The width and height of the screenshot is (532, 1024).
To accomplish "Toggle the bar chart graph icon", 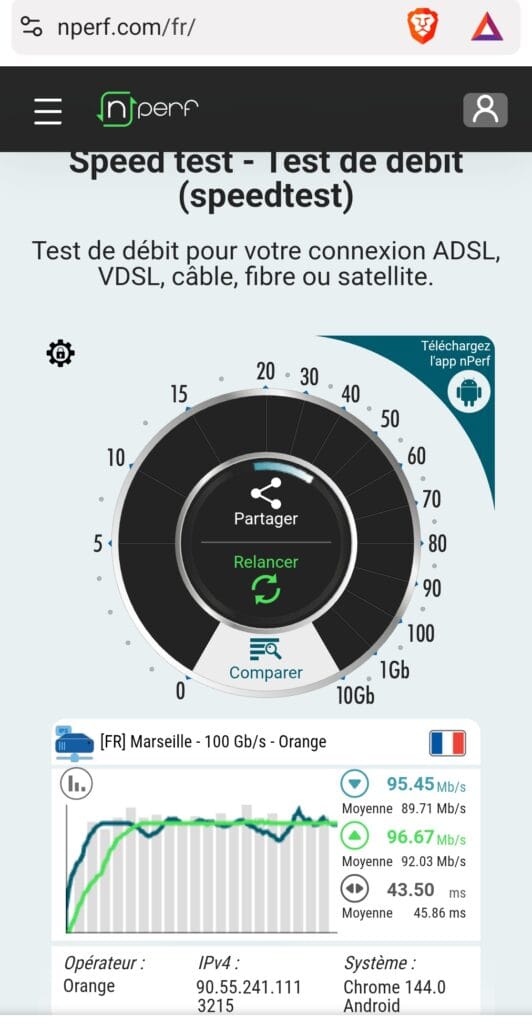I will coord(76,784).
